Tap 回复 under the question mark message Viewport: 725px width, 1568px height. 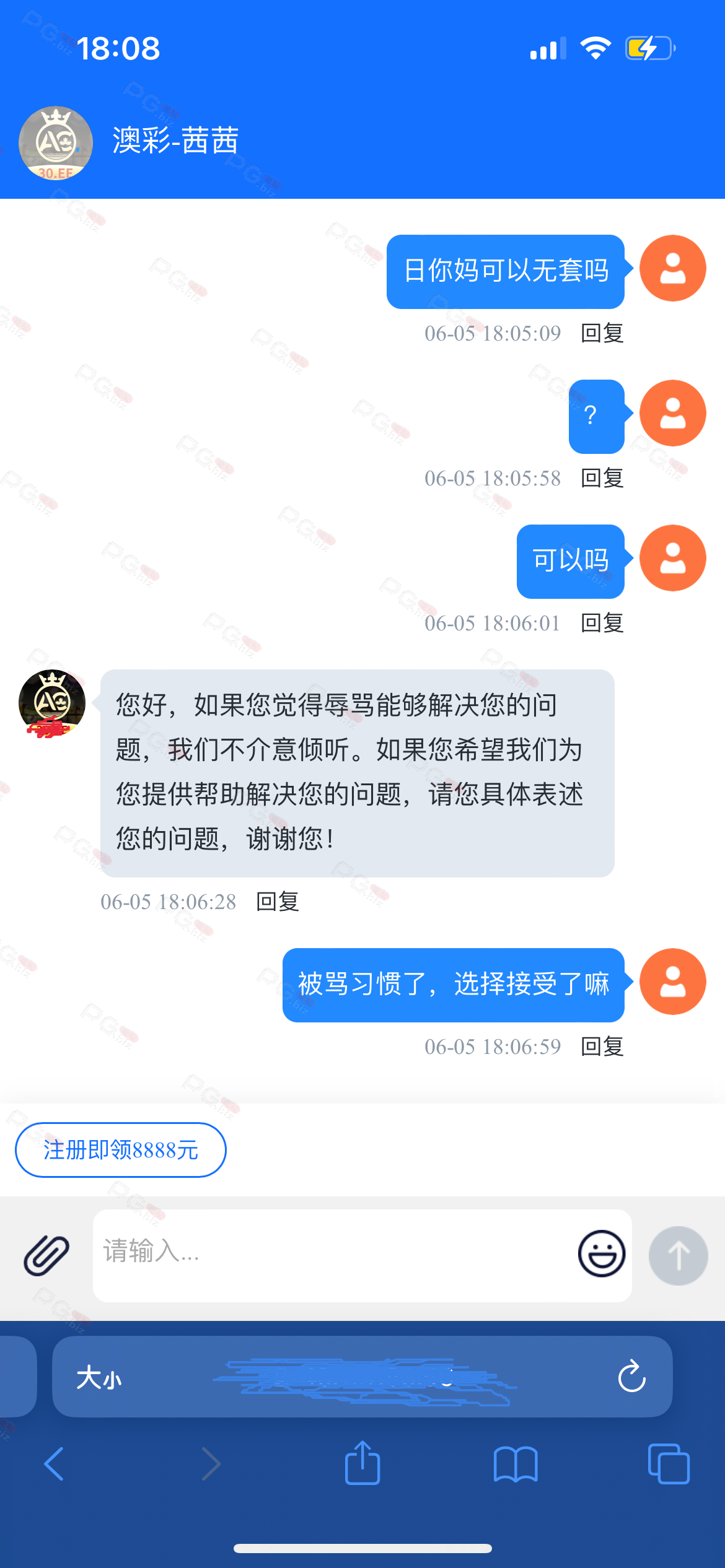[x=602, y=478]
